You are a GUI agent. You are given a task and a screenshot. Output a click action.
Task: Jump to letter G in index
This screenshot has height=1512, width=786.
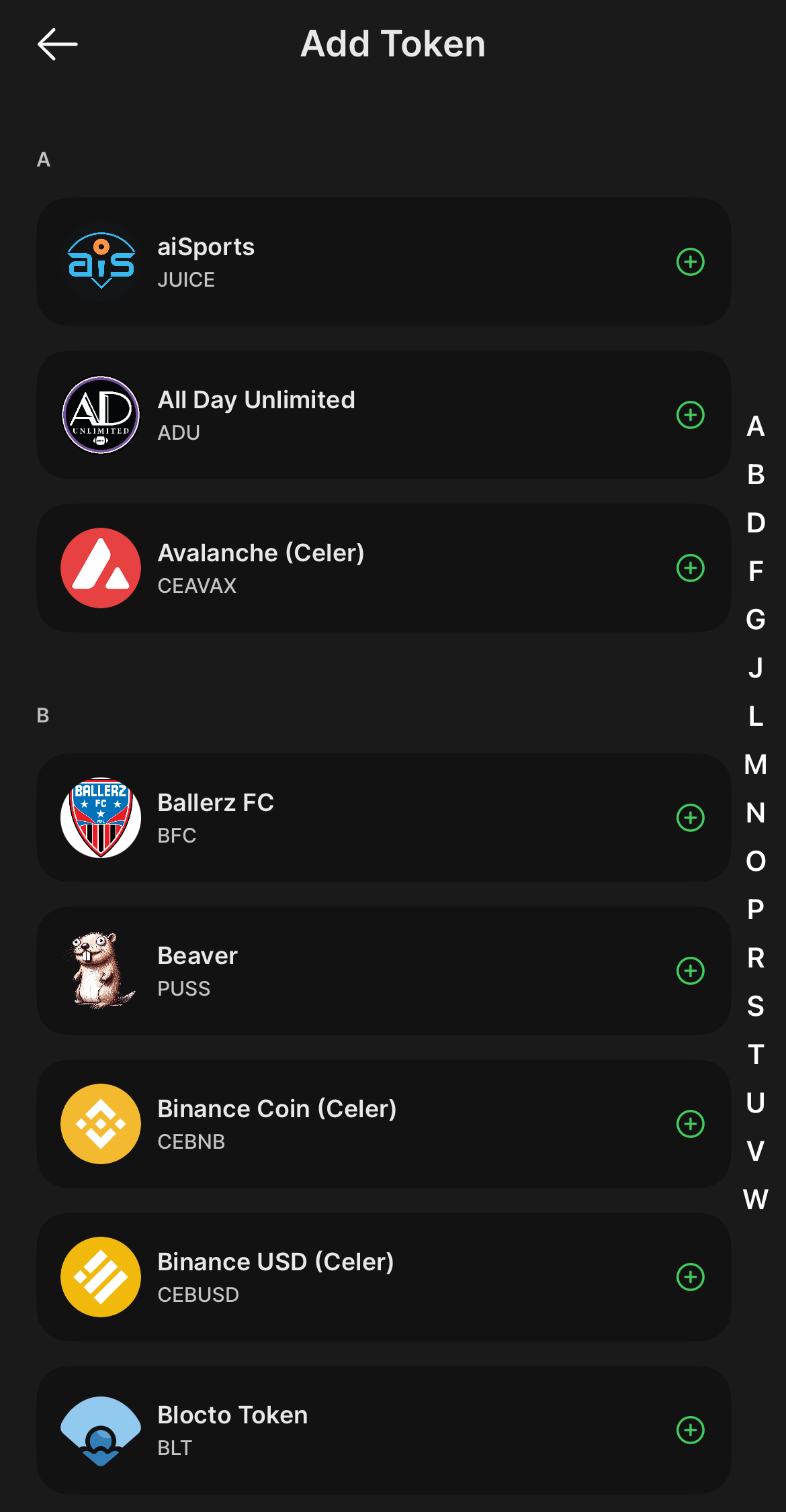point(756,620)
